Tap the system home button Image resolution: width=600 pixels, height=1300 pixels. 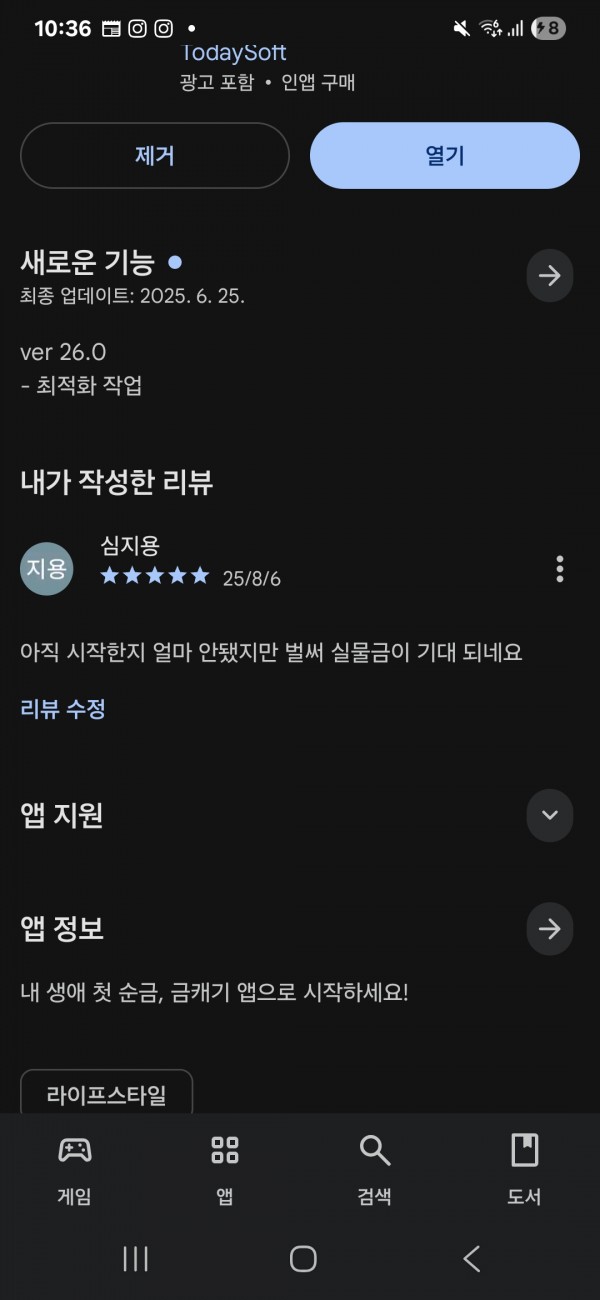point(303,1259)
